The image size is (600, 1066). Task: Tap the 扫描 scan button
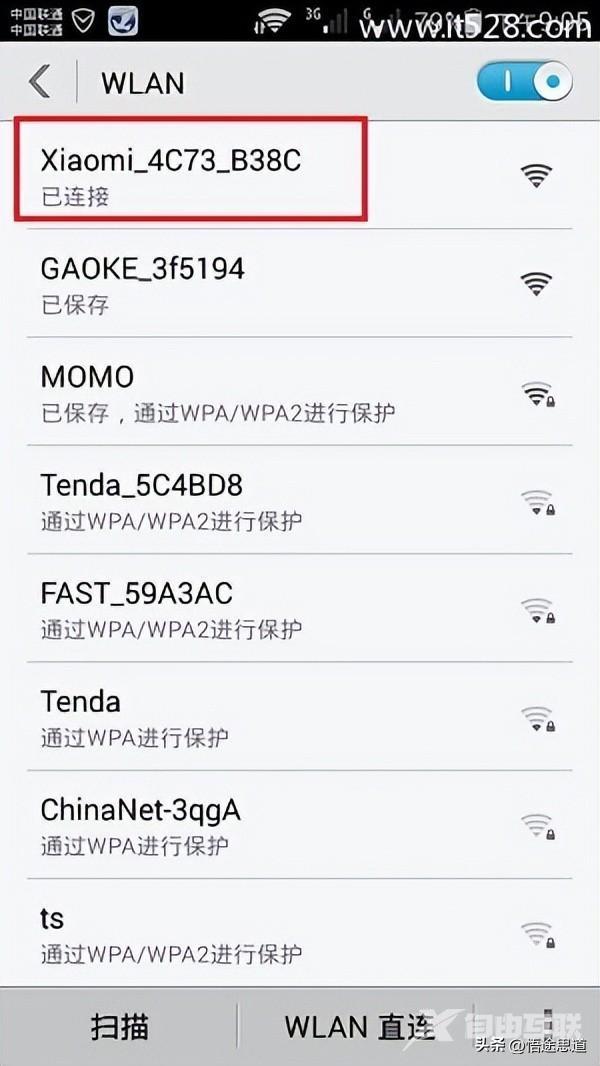tap(119, 1026)
